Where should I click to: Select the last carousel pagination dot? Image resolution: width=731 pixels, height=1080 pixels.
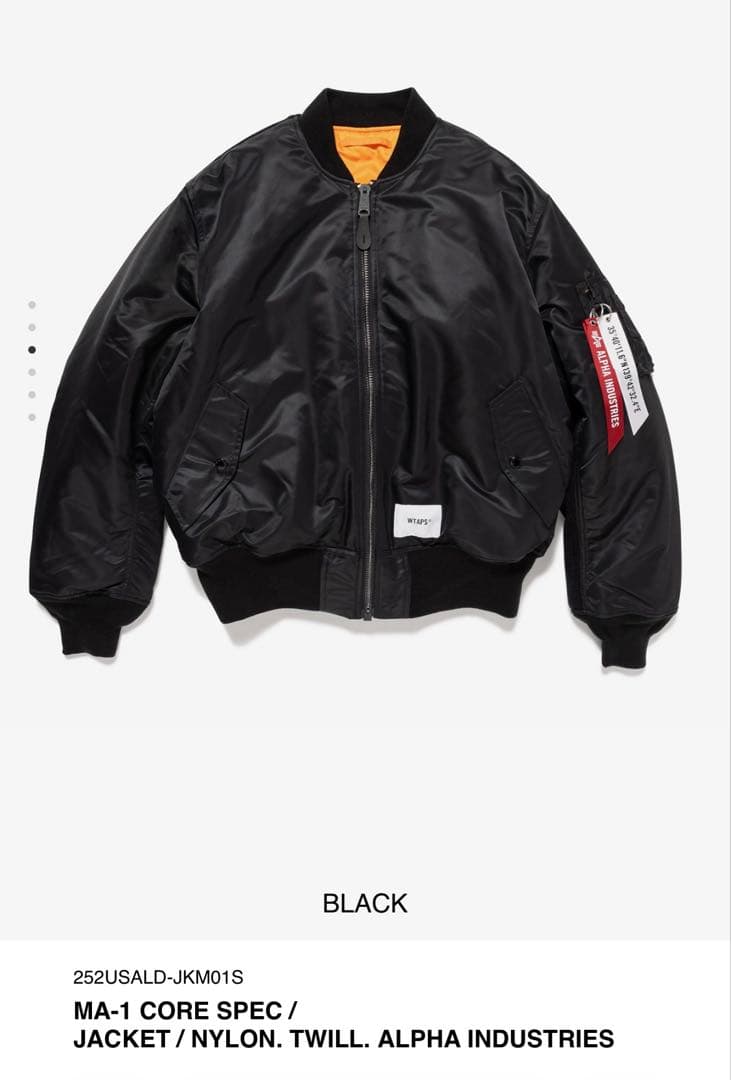pos(33,413)
